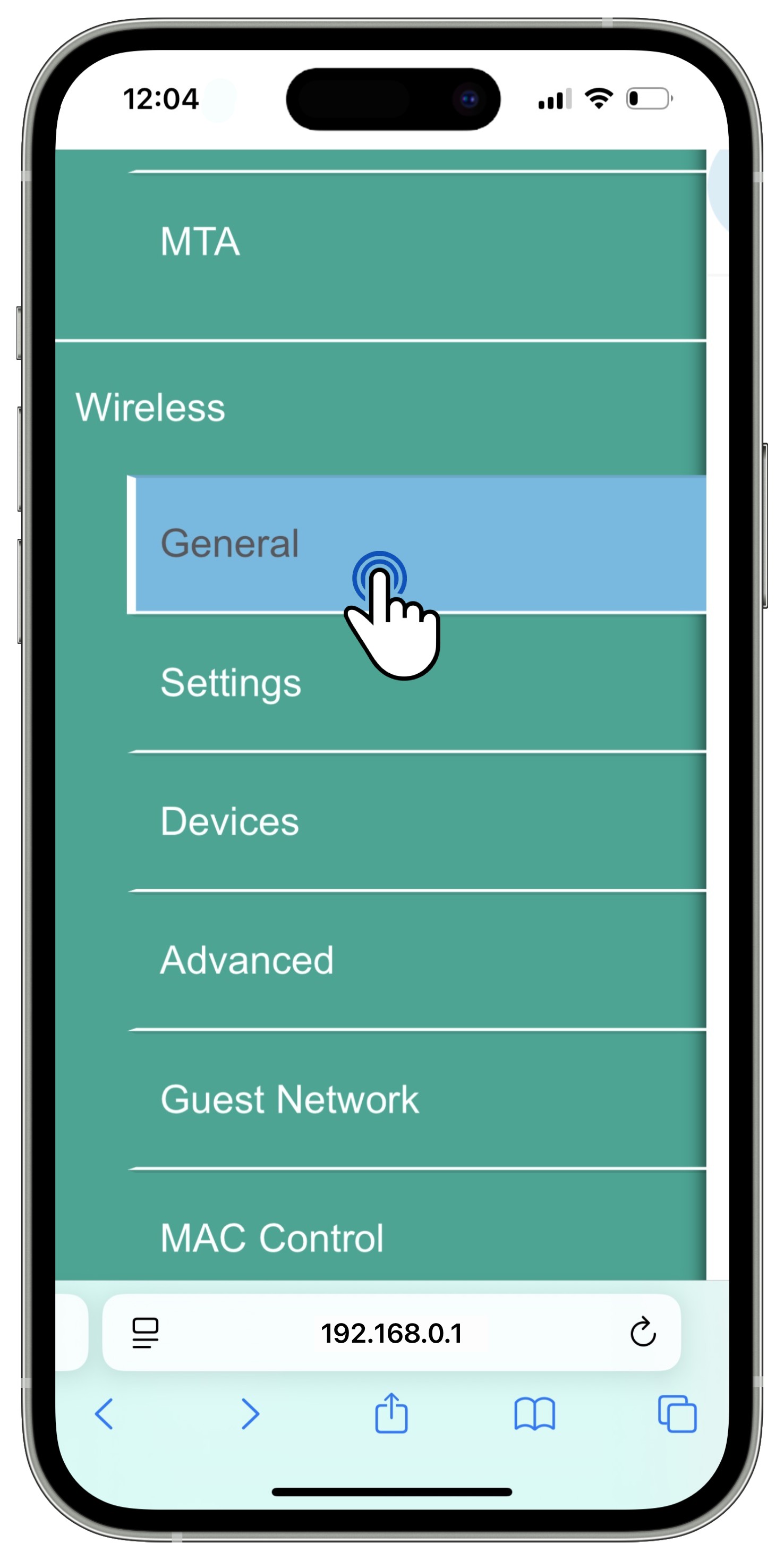Go back to previous page
Viewport: 784px width, 1560px height.
tap(104, 1414)
